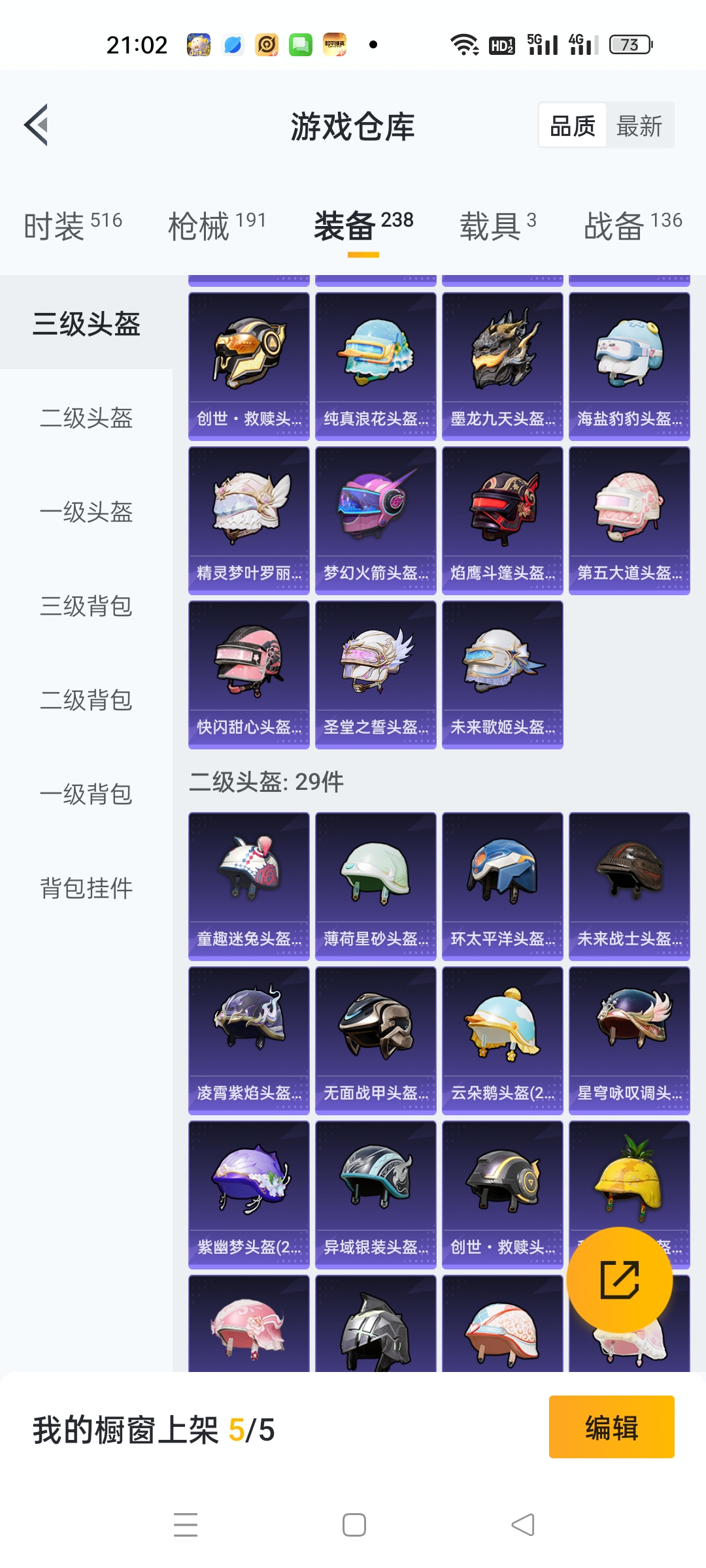Image resolution: width=706 pixels, height=1568 pixels.
Task: View the 未来歌姬头盔 item
Action: [x=503, y=674]
